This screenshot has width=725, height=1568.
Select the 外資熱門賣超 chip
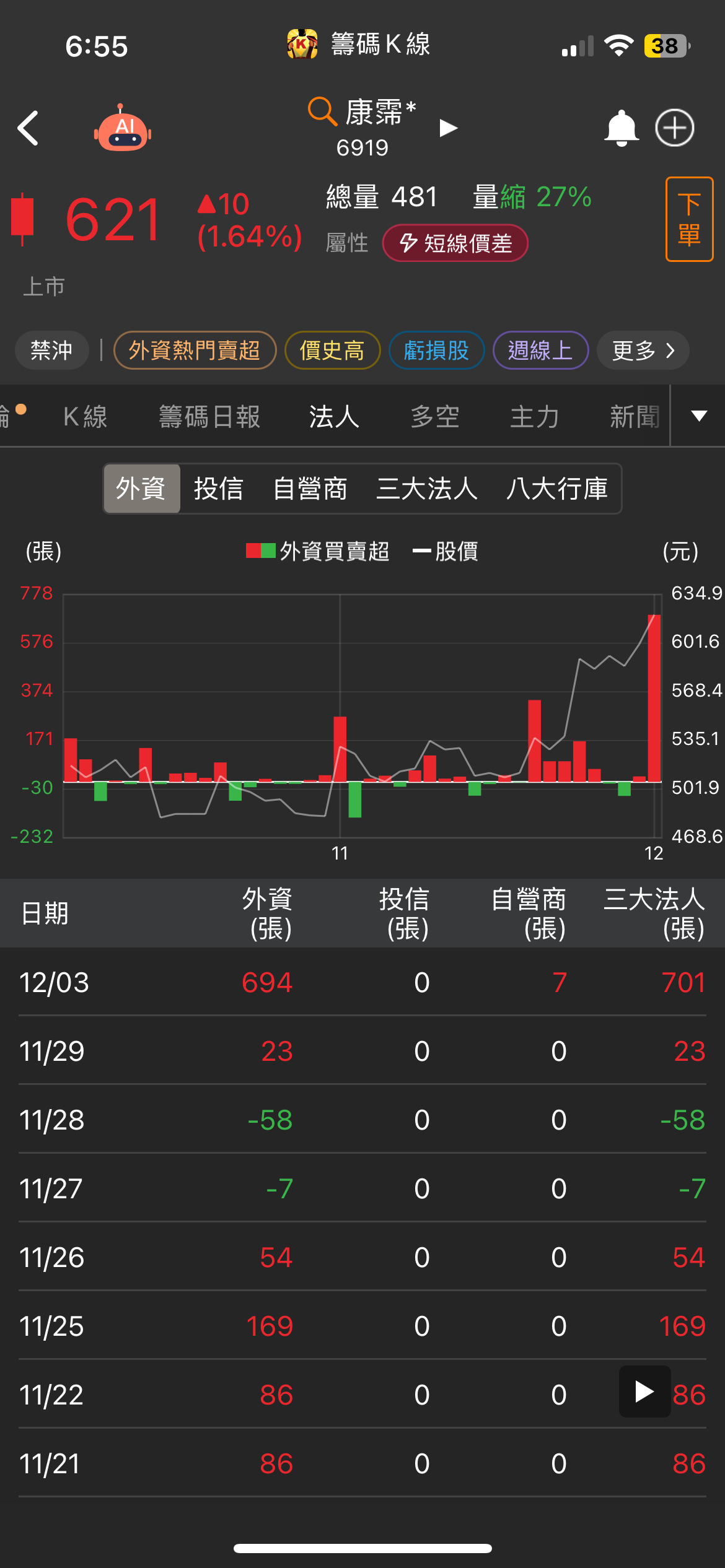point(195,351)
